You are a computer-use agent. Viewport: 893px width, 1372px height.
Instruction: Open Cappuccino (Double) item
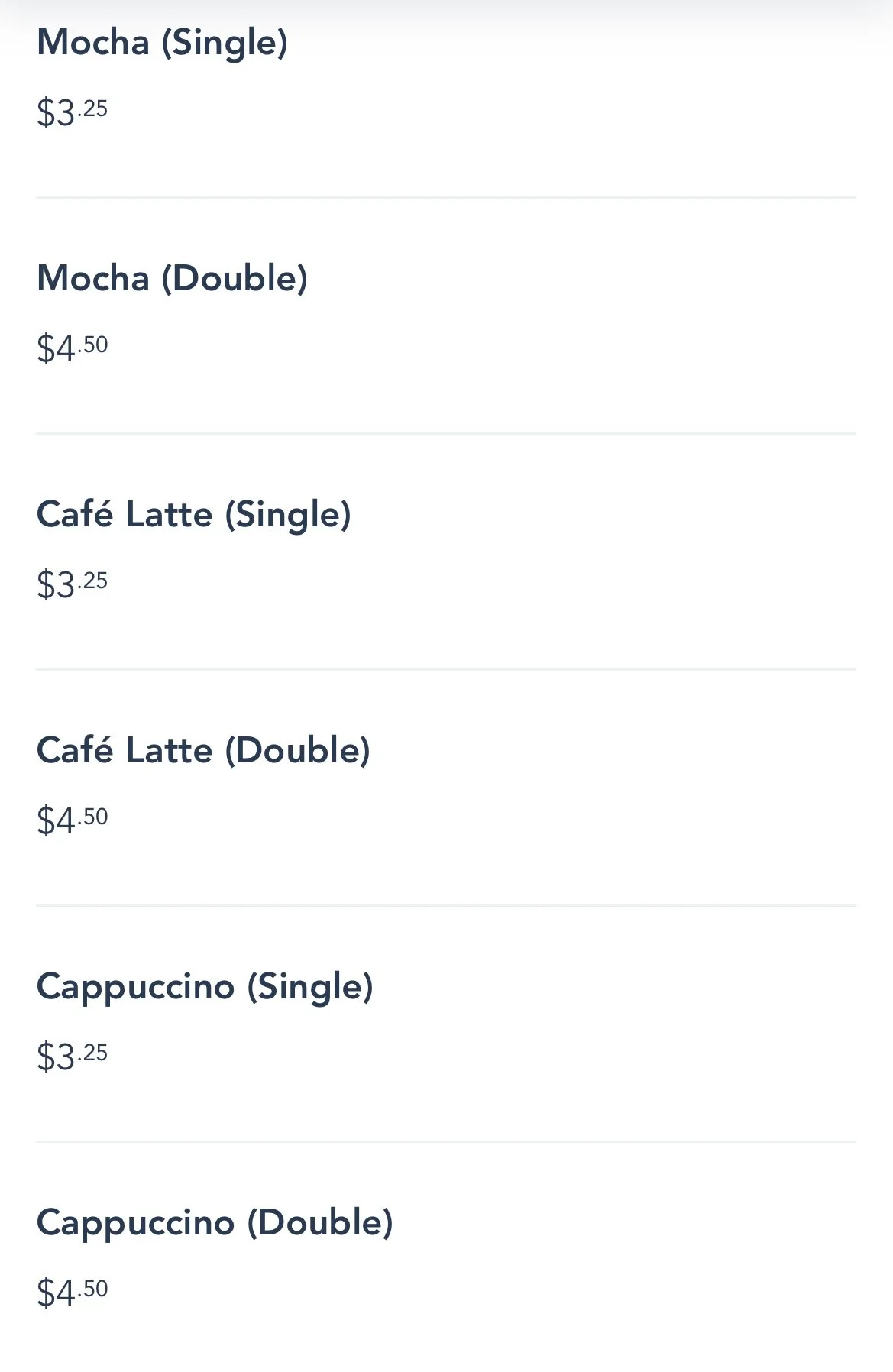coord(215,1223)
